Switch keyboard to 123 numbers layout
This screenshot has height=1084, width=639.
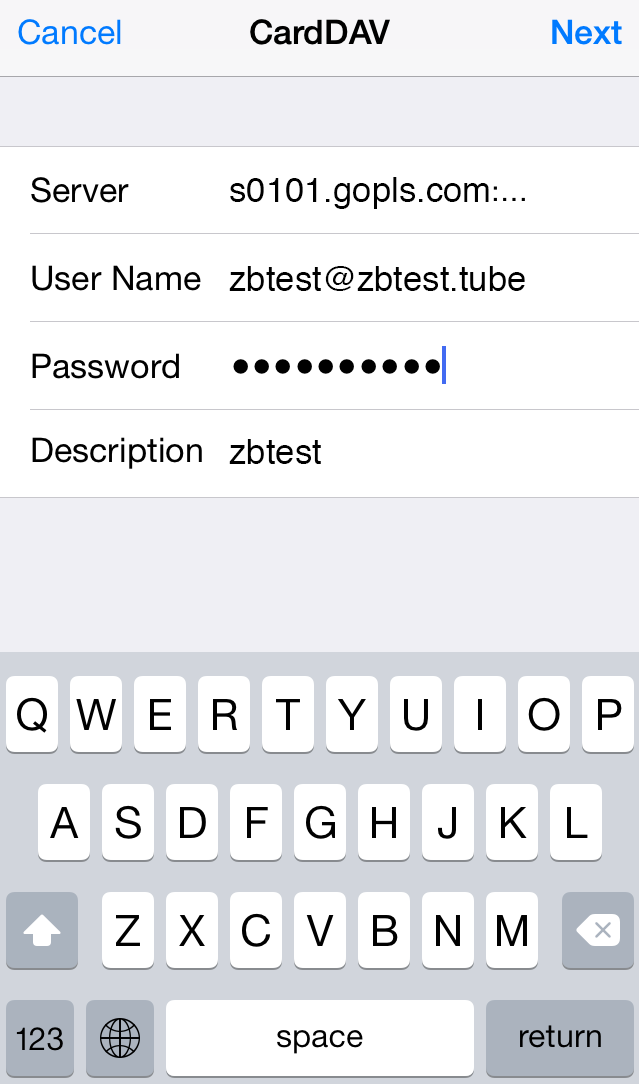pos(40,1037)
